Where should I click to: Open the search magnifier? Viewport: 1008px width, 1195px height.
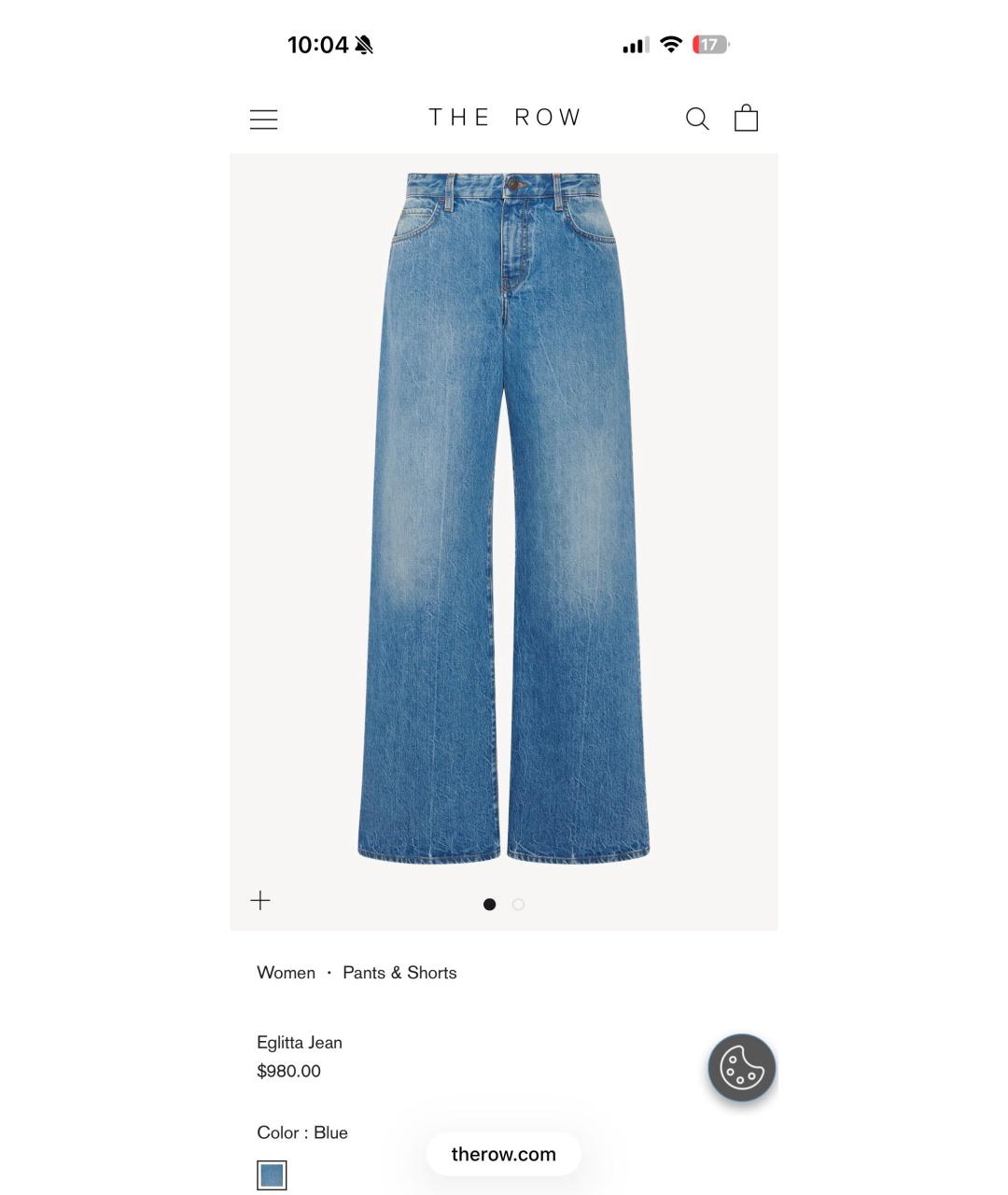point(697,119)
